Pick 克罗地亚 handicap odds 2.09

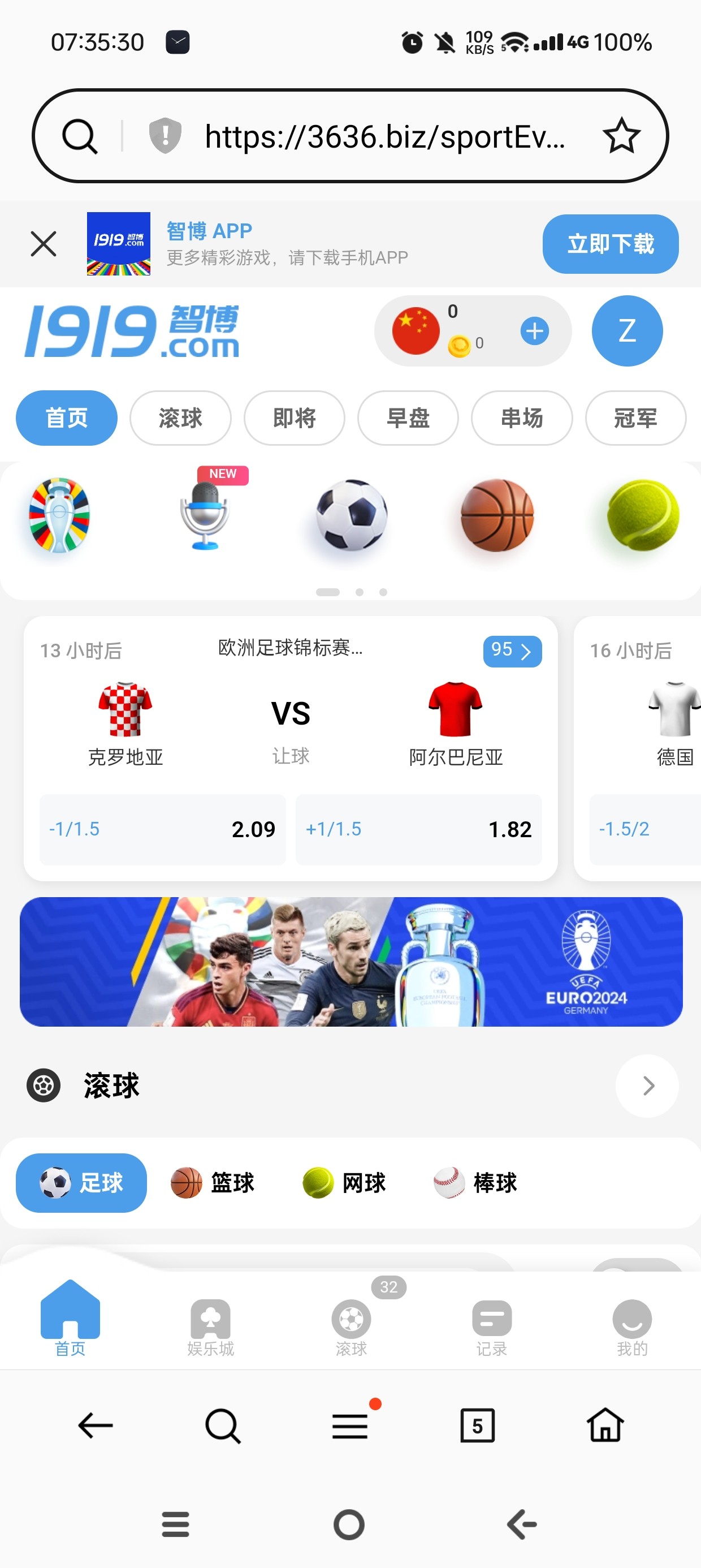(x=162, y=829)
